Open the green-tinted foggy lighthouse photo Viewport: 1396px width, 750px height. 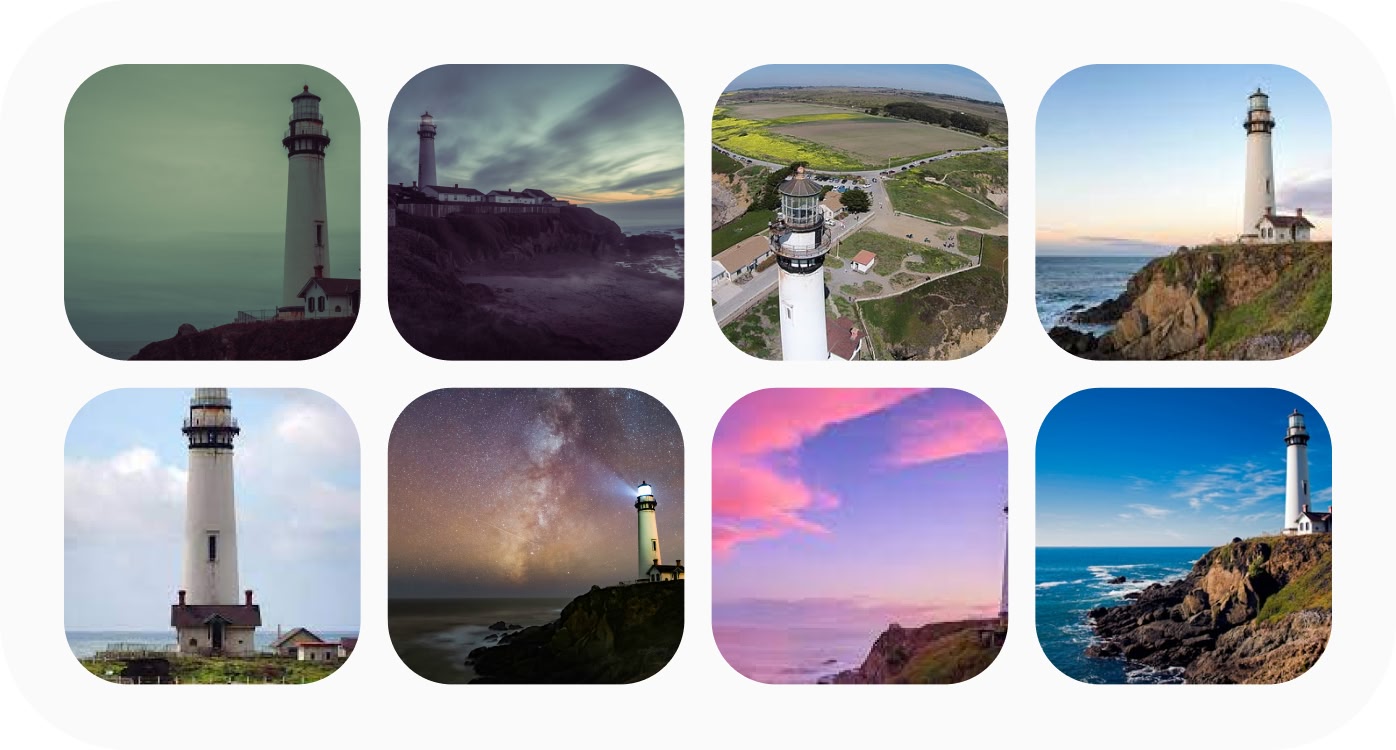pyautogui.click(x=212, y=212)
